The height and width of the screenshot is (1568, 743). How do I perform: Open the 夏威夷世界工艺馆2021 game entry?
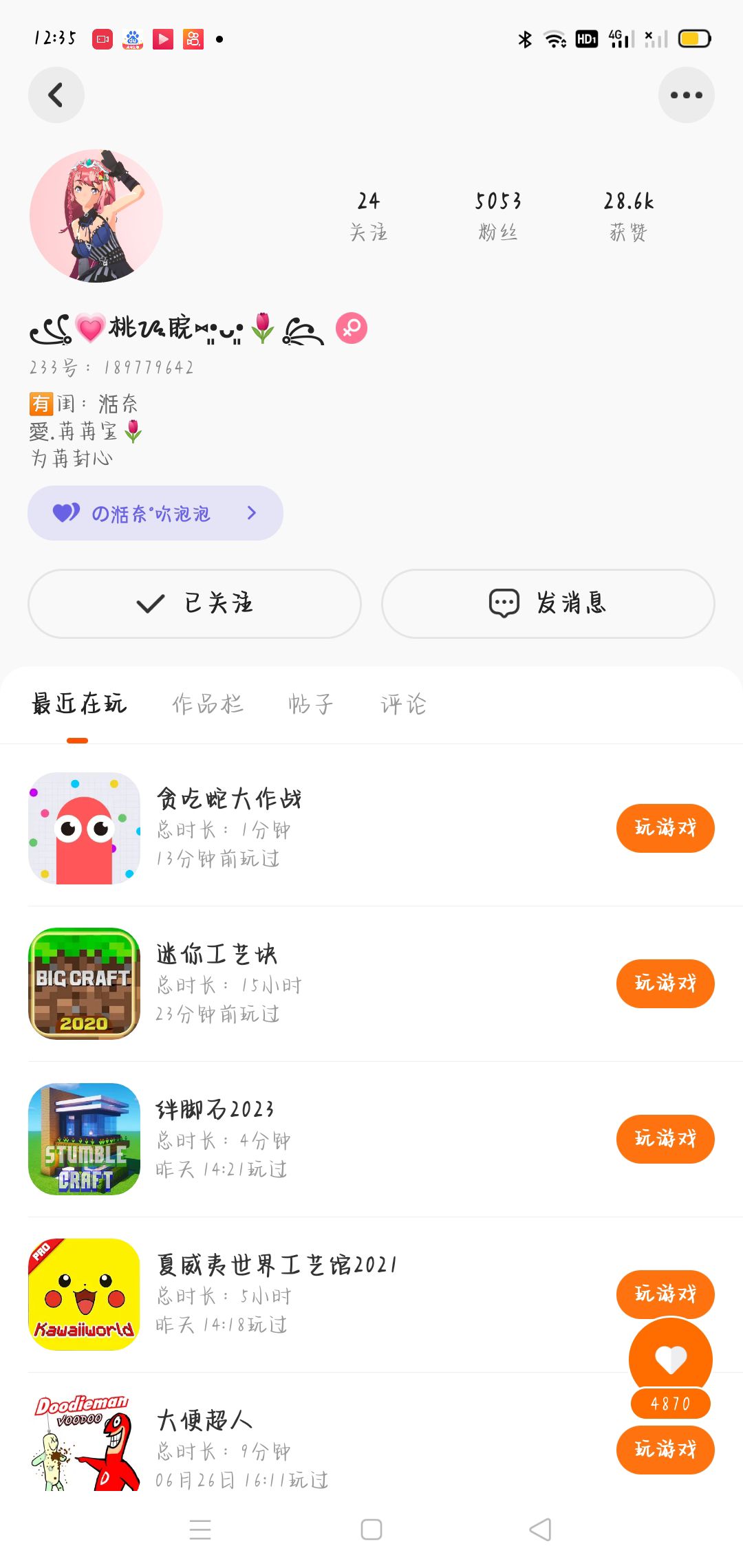(275, 1294)
